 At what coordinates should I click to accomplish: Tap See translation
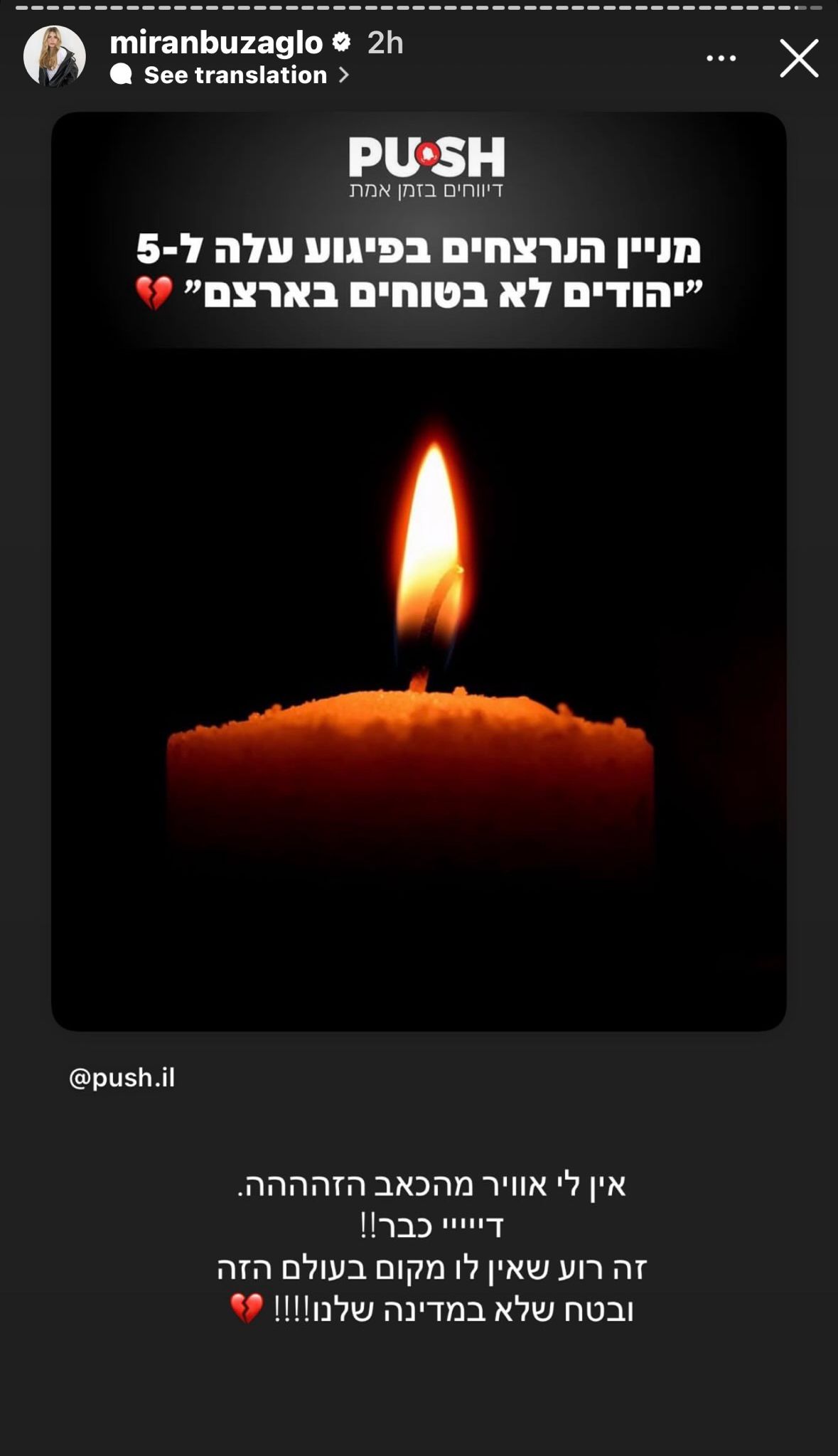pos(235,75)
